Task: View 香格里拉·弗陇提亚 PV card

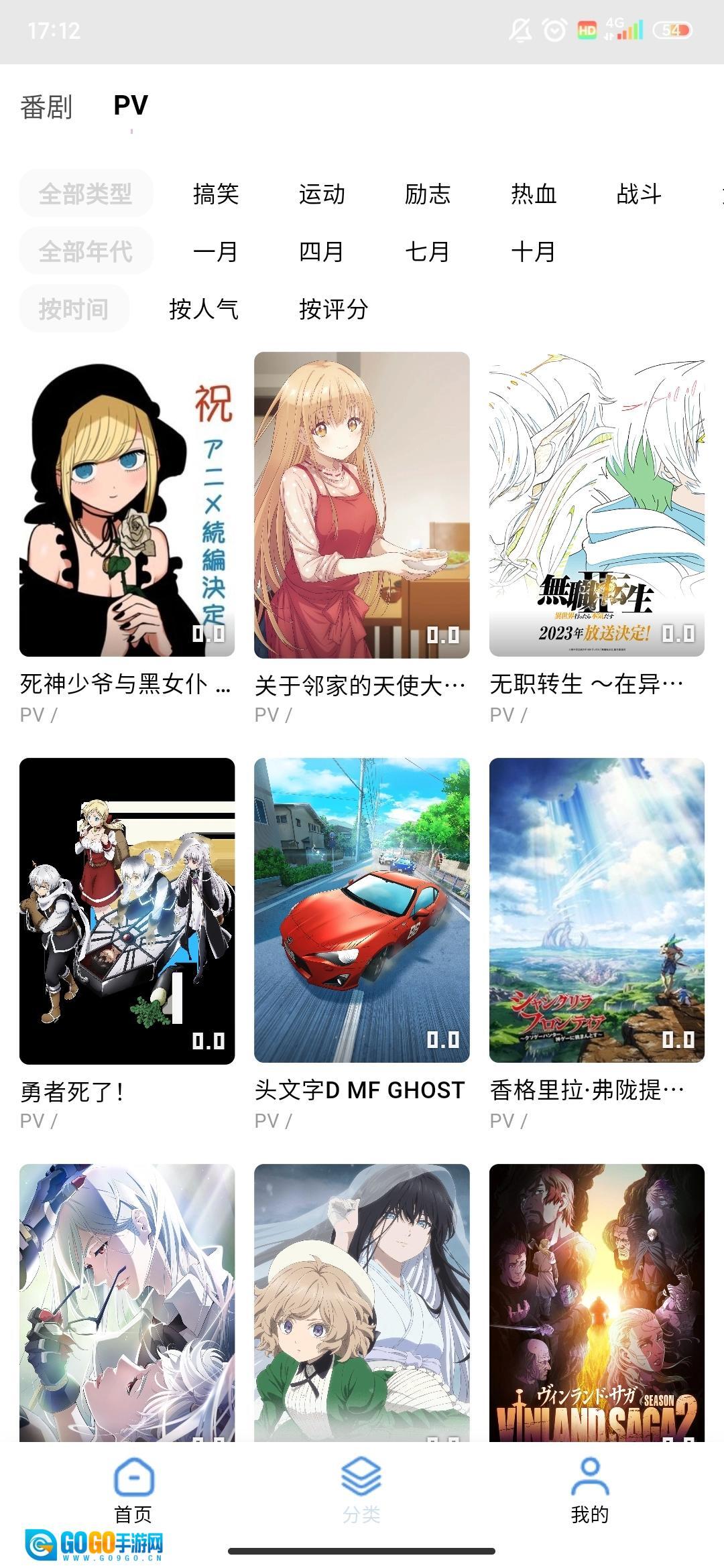Action: (x=597, y=910)
